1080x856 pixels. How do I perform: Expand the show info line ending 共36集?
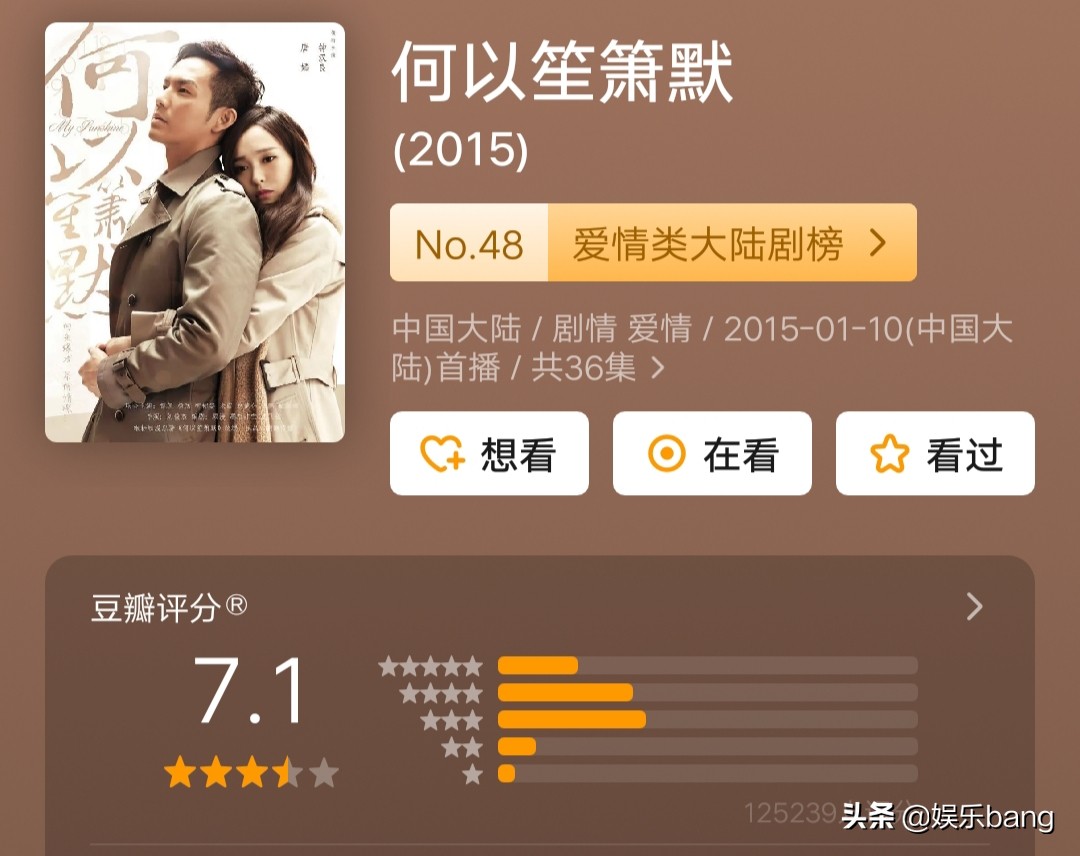coord(657,368)
